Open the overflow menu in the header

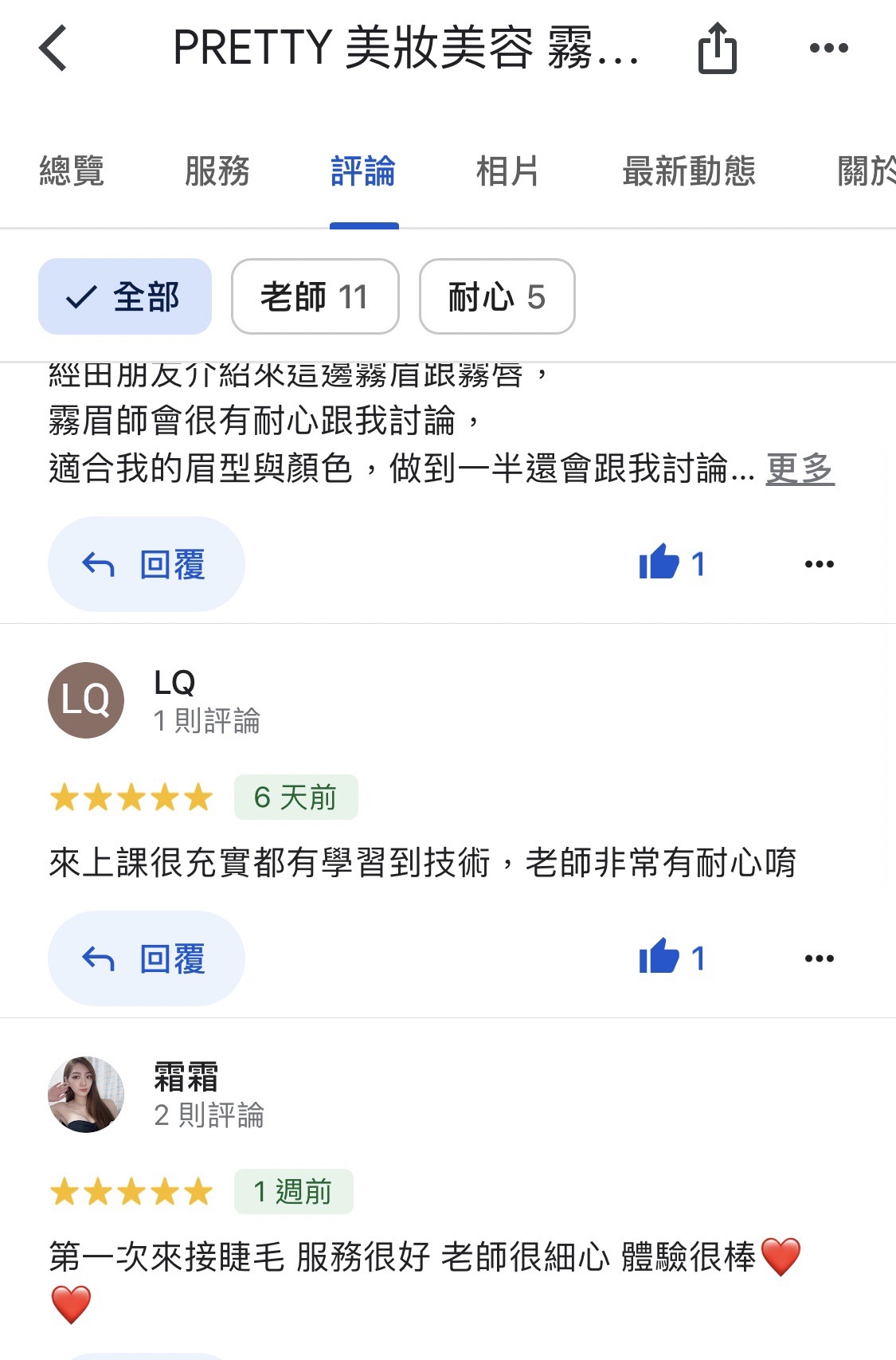(828, 48)
